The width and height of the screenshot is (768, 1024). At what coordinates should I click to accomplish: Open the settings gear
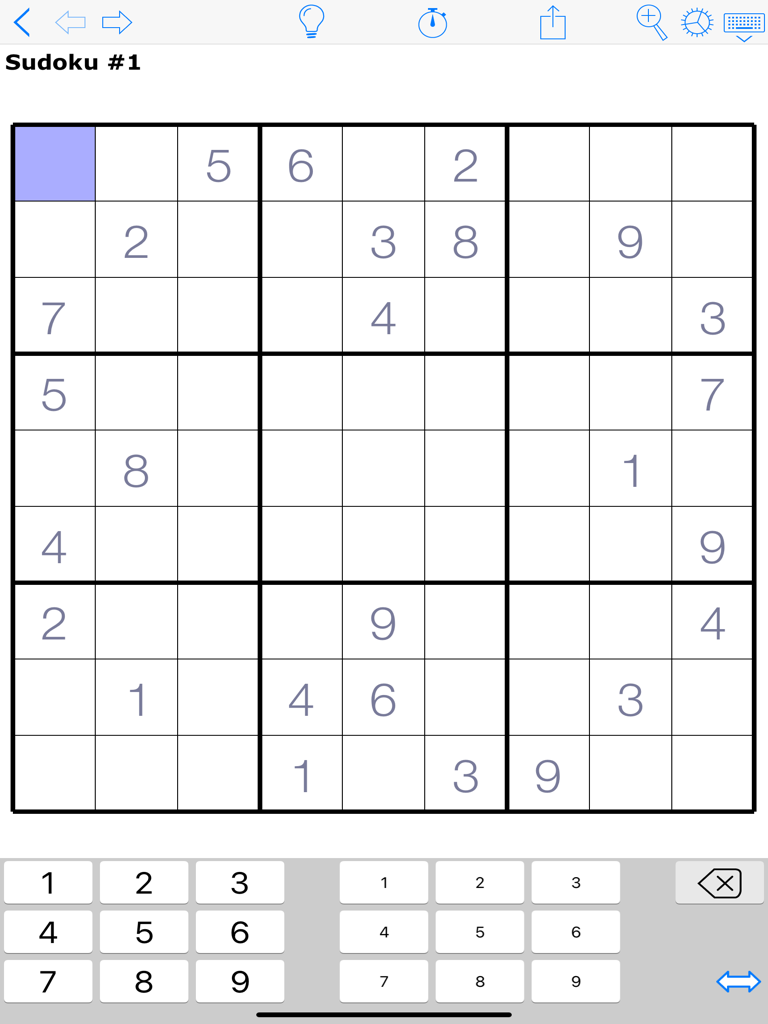pos(697,22)
